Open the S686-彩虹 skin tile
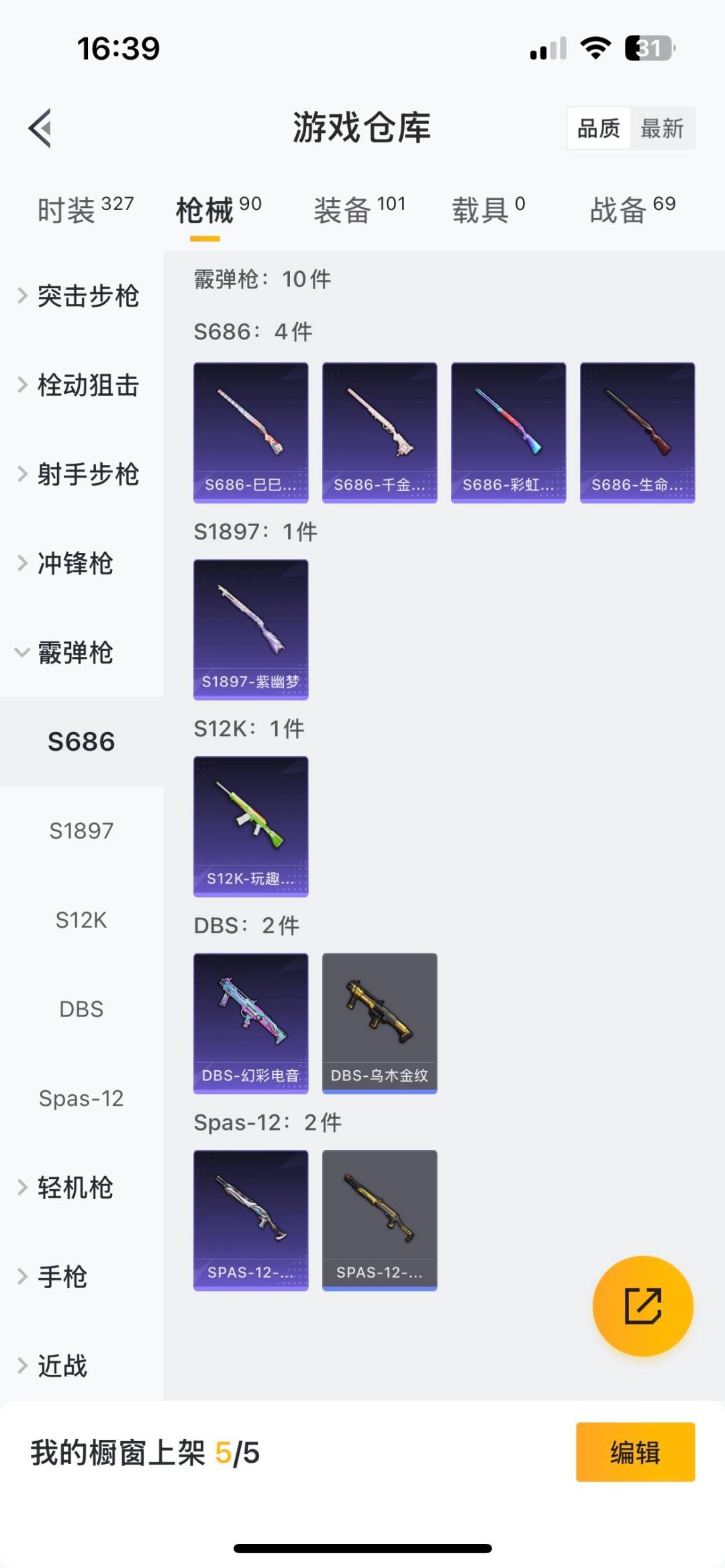Viewport: 725px width, 1568px height. (508, 432)
